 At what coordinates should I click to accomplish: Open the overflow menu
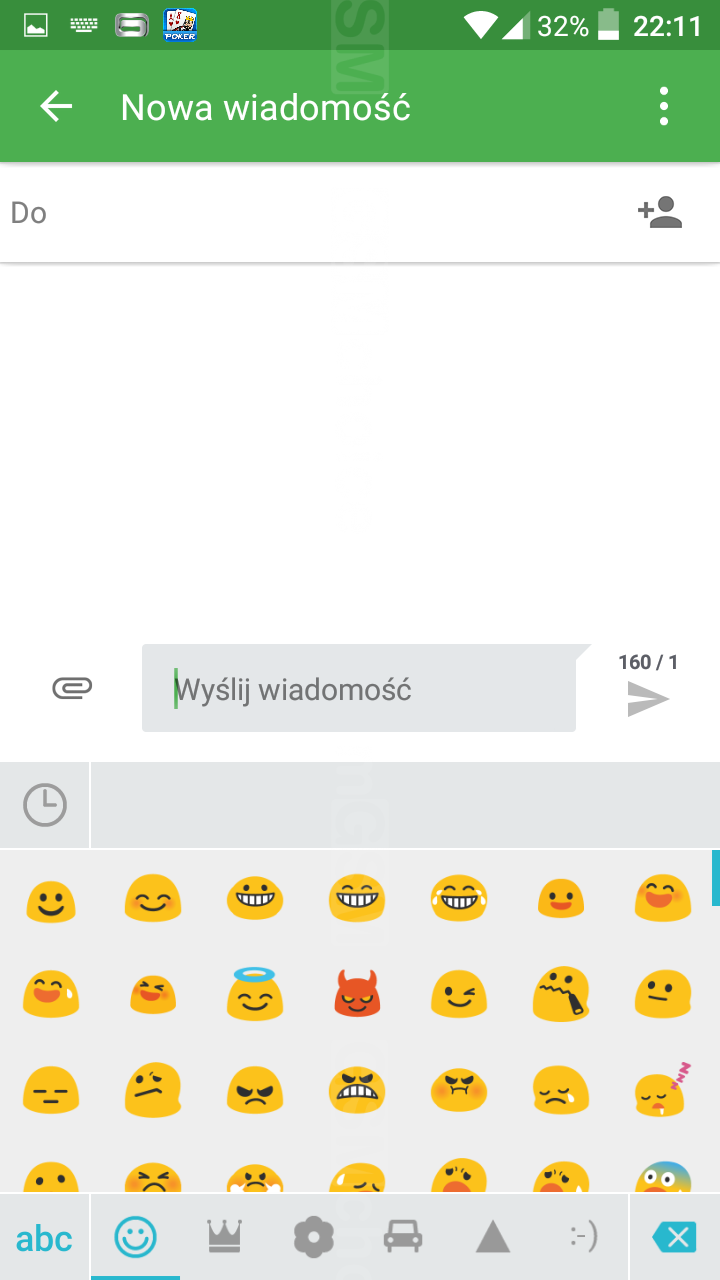pos(664,106)
